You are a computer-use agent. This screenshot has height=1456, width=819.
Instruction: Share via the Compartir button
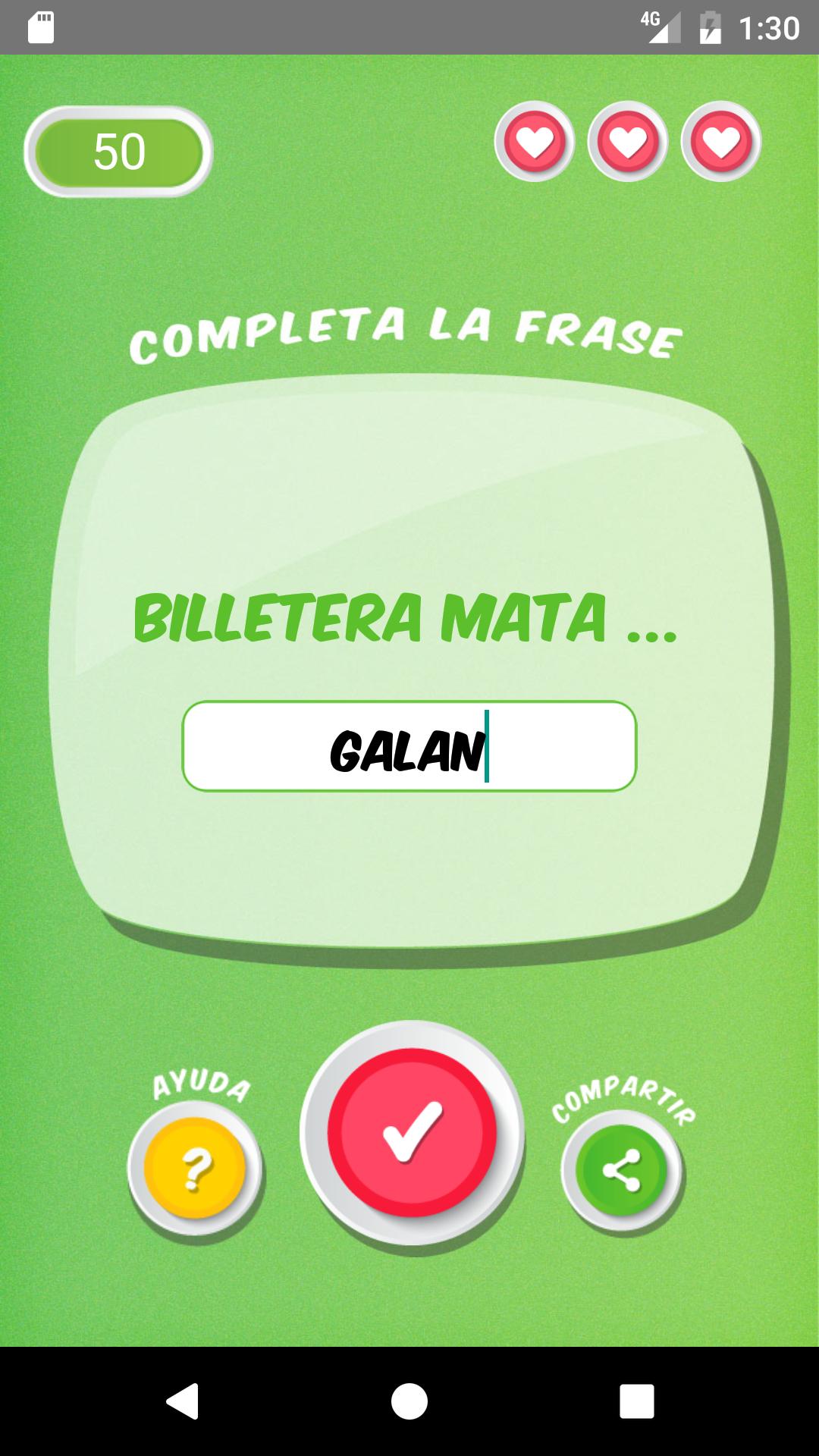tap(622, 1171)
